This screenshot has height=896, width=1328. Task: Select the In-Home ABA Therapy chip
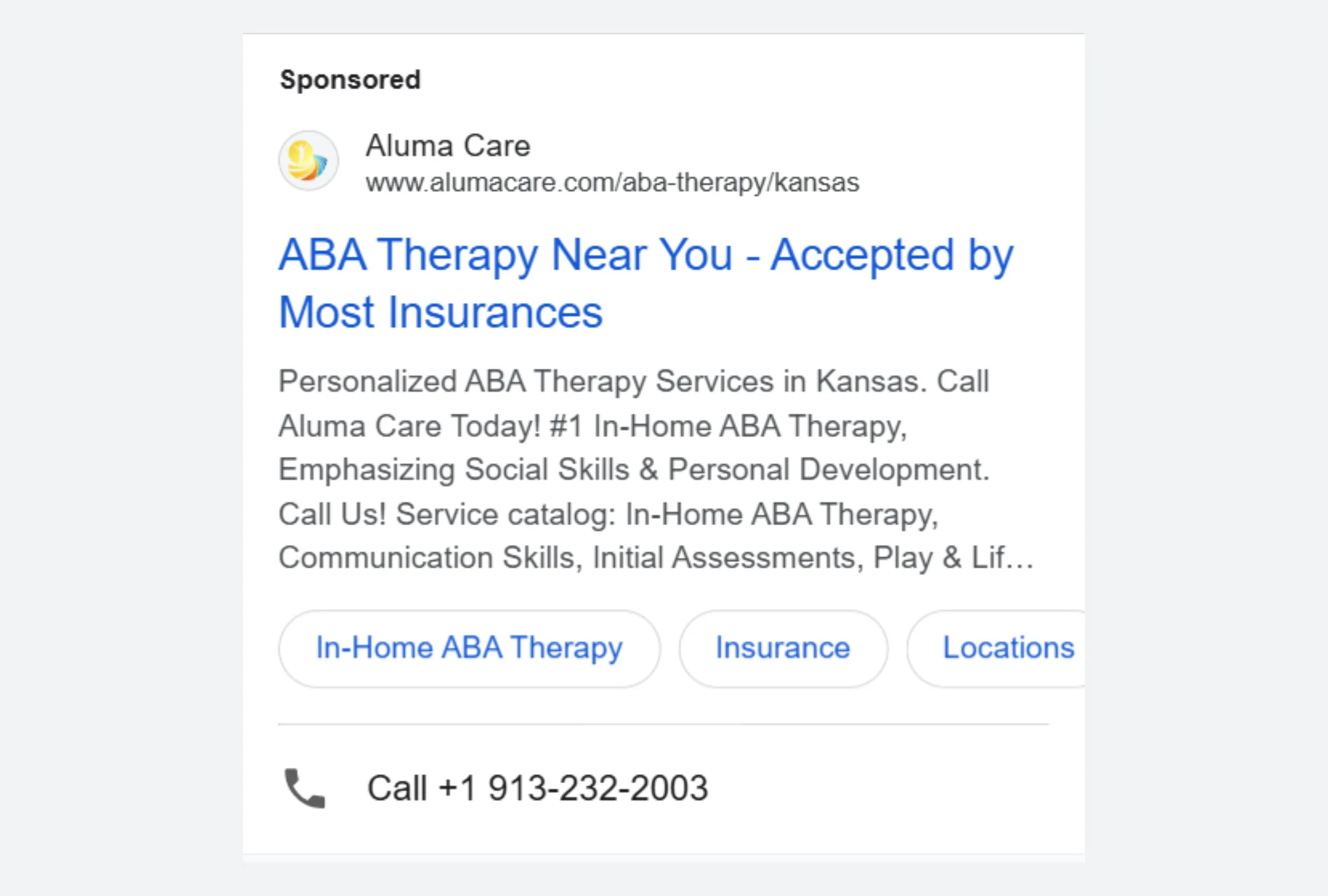coord(469,648)
